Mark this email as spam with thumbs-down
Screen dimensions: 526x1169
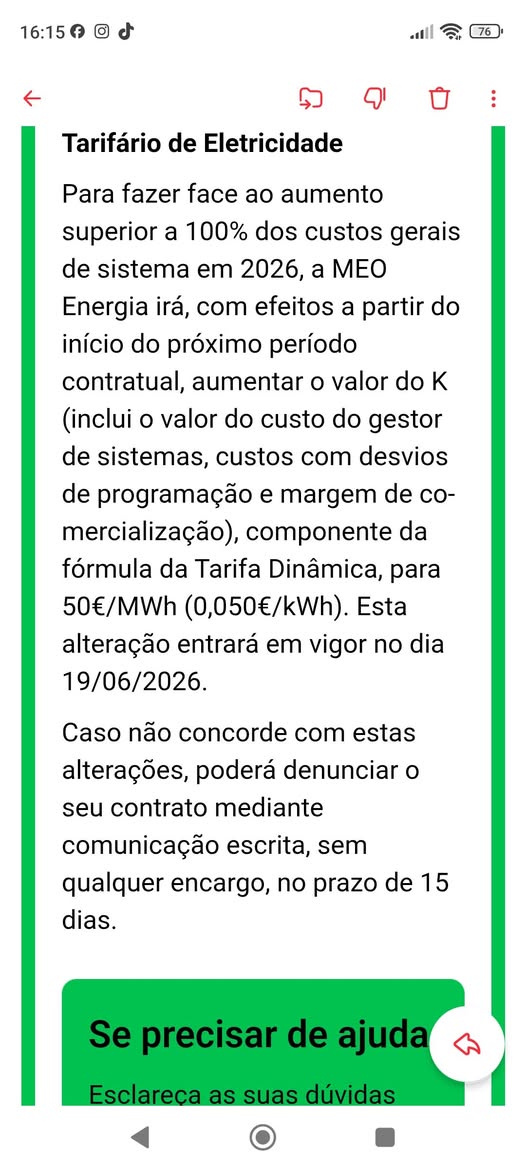click(x=375, y=98)
